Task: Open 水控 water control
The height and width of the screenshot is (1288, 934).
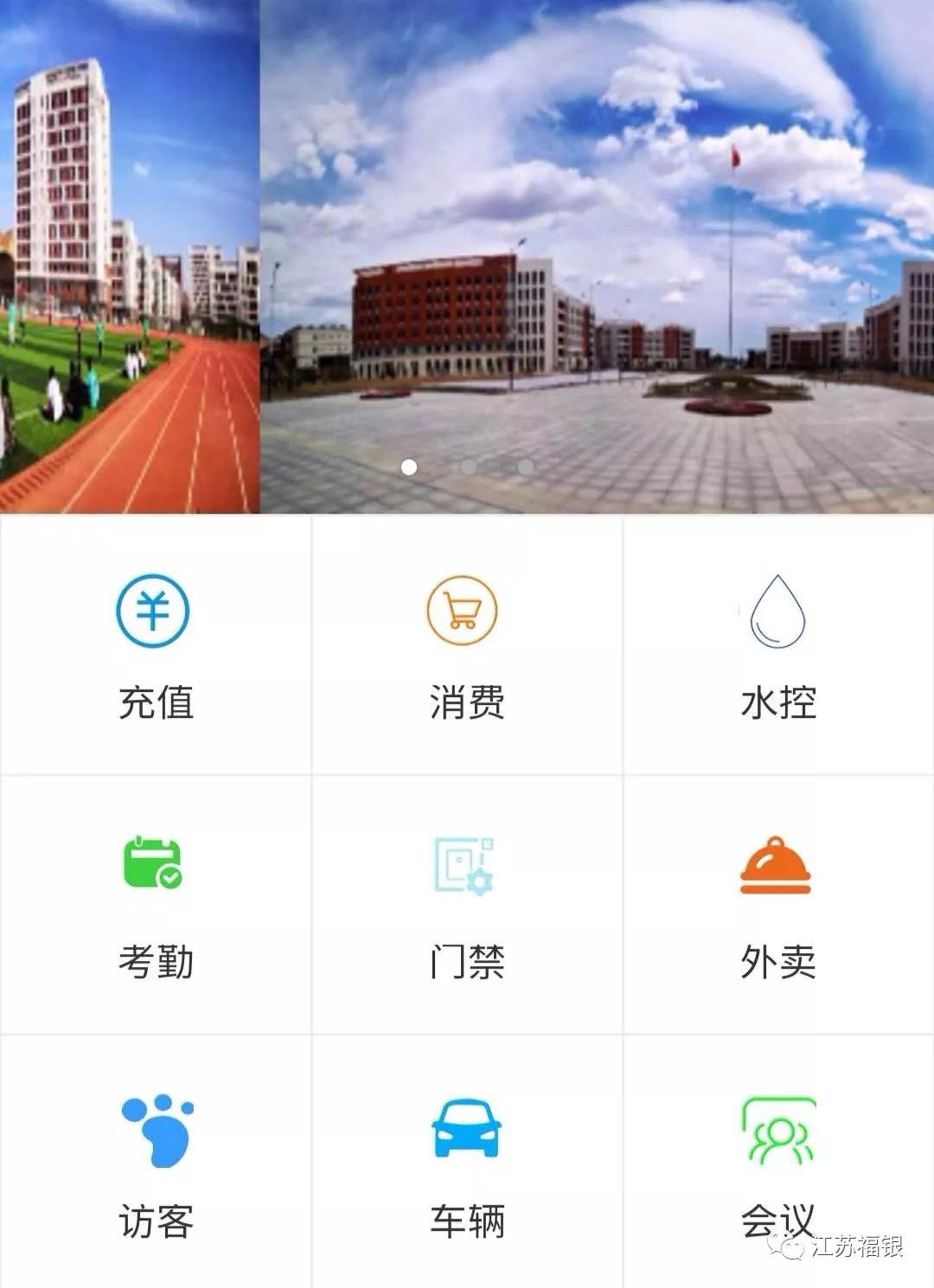Action: (x=777, y=646)
